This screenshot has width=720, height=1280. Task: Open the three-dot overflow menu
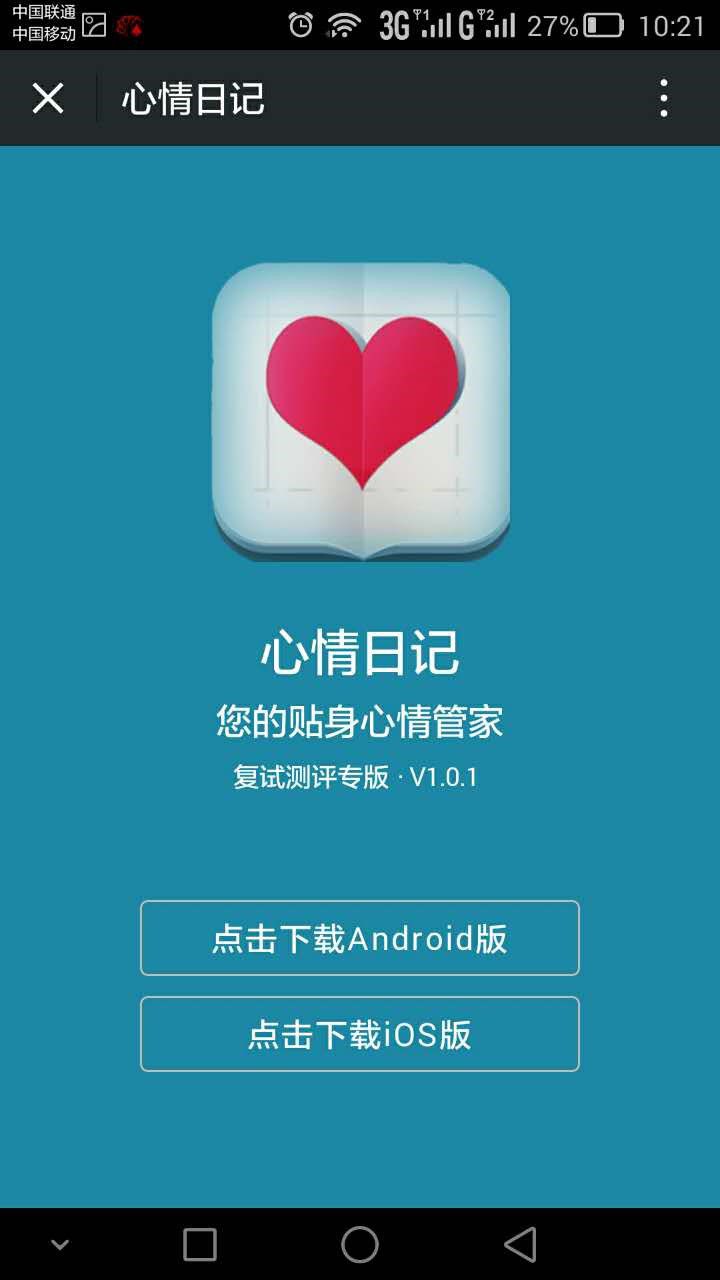coord(664,99)
